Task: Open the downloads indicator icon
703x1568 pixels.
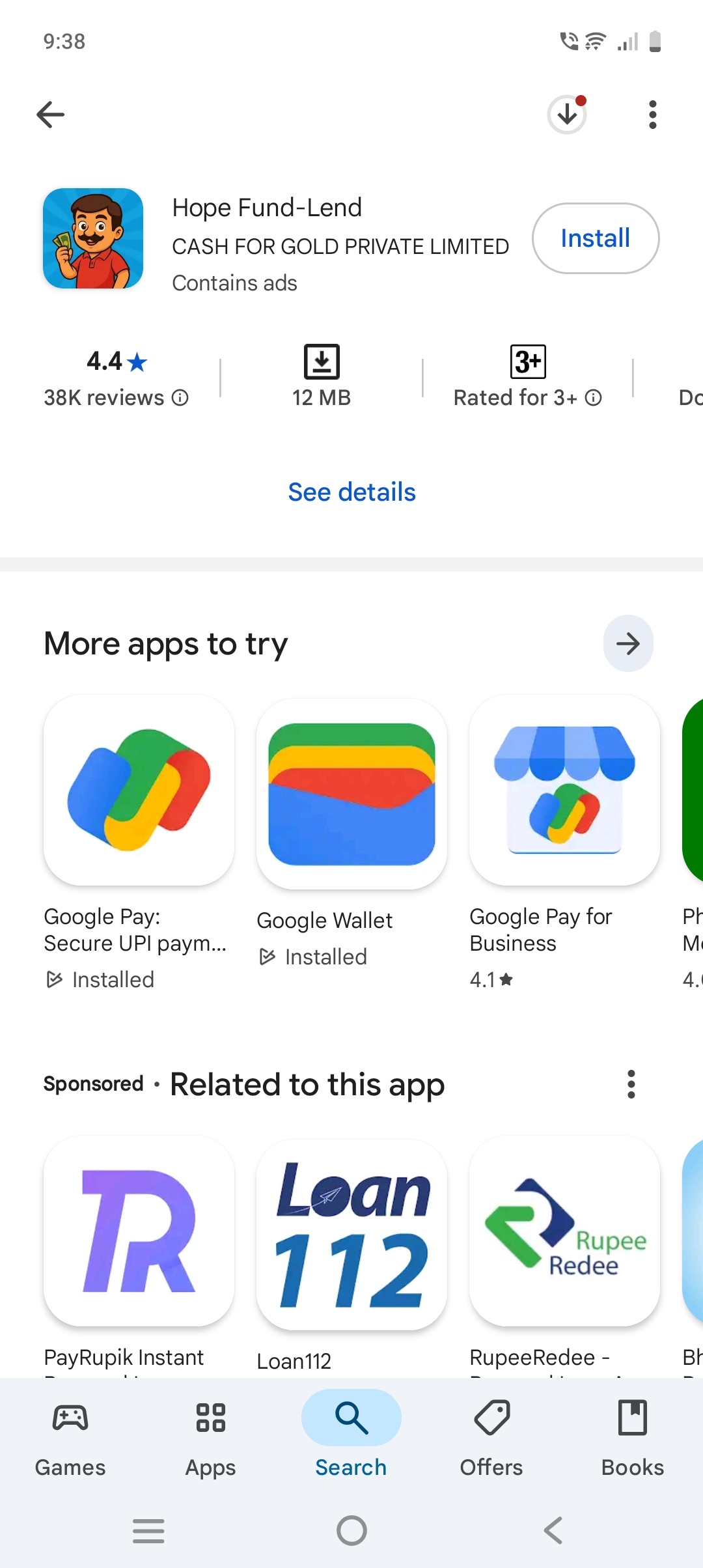Action: [x=567, y=115]
